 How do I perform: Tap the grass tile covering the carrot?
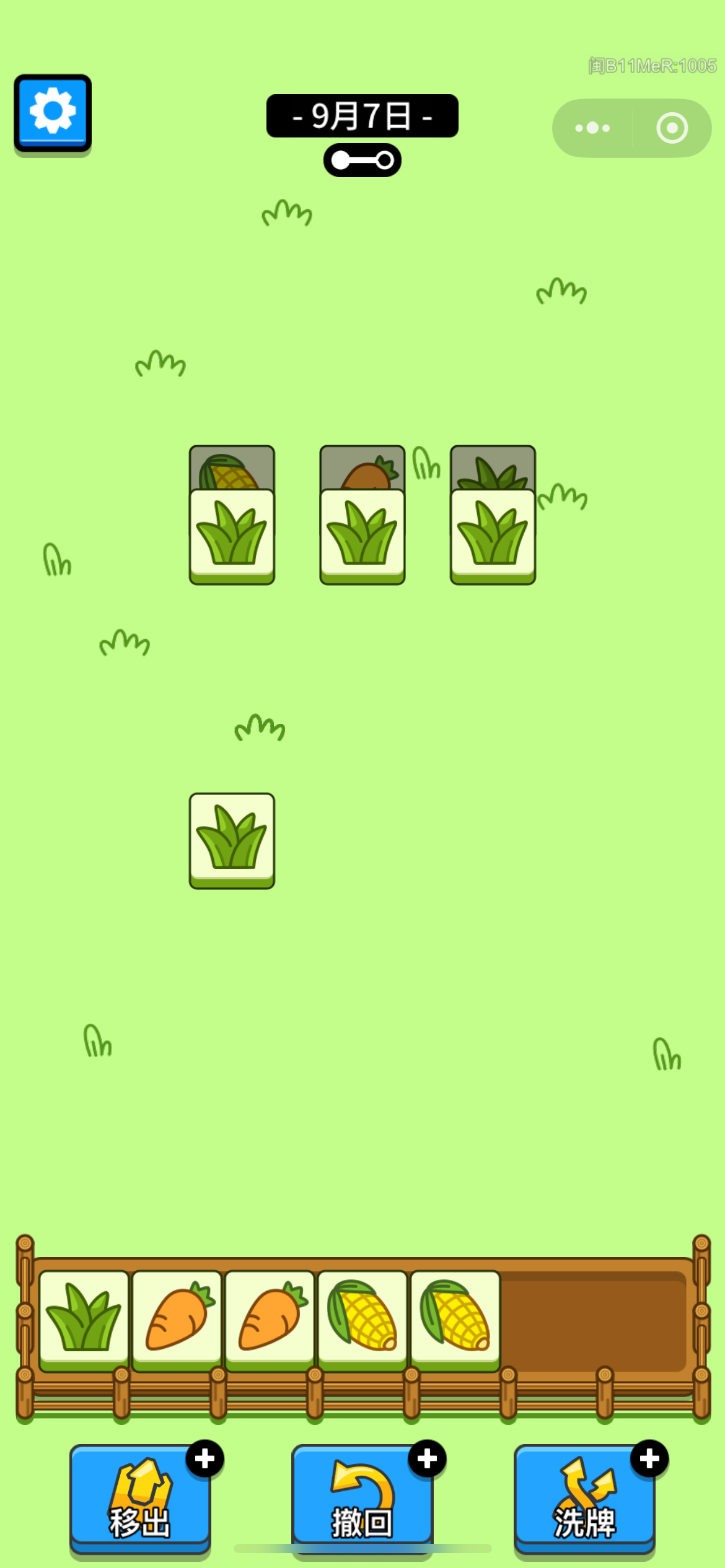pos(362,535)
